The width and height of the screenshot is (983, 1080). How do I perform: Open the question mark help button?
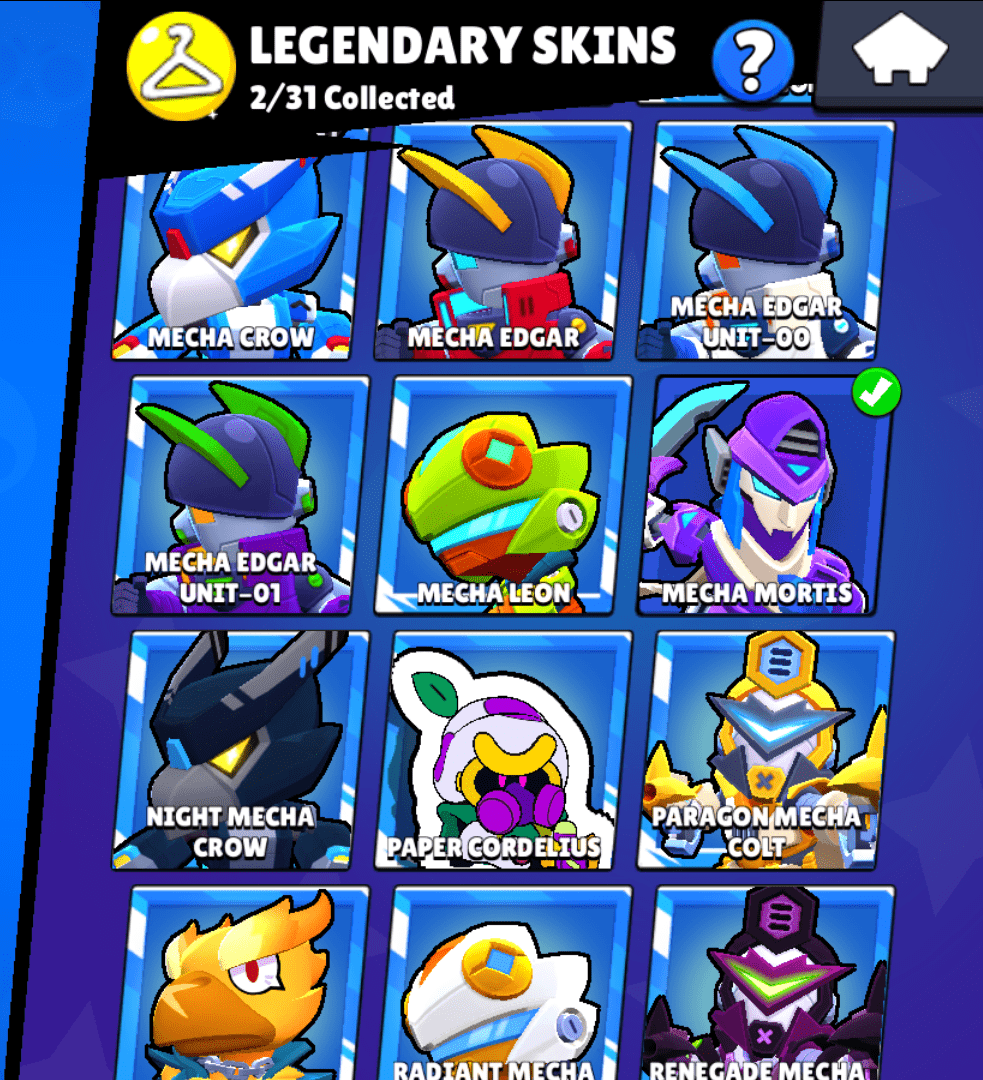(x=752, y=60)
